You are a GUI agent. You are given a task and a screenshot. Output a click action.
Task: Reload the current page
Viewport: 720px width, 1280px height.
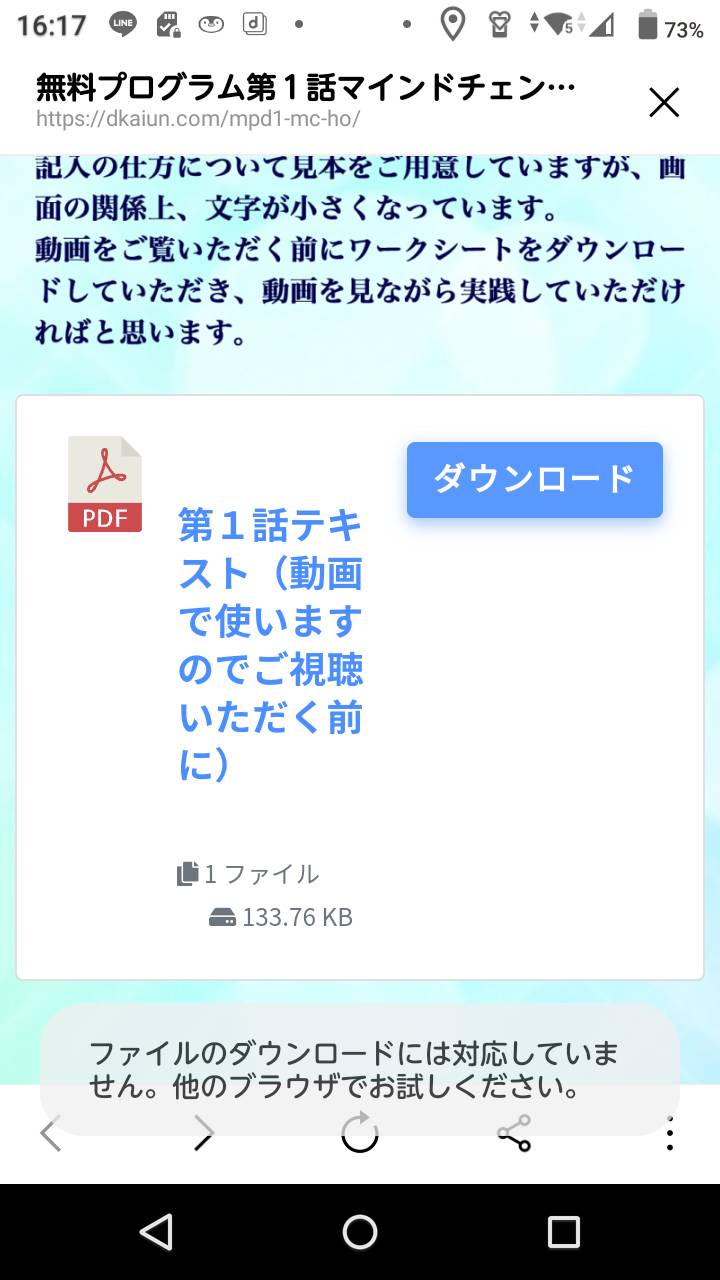360,1133
